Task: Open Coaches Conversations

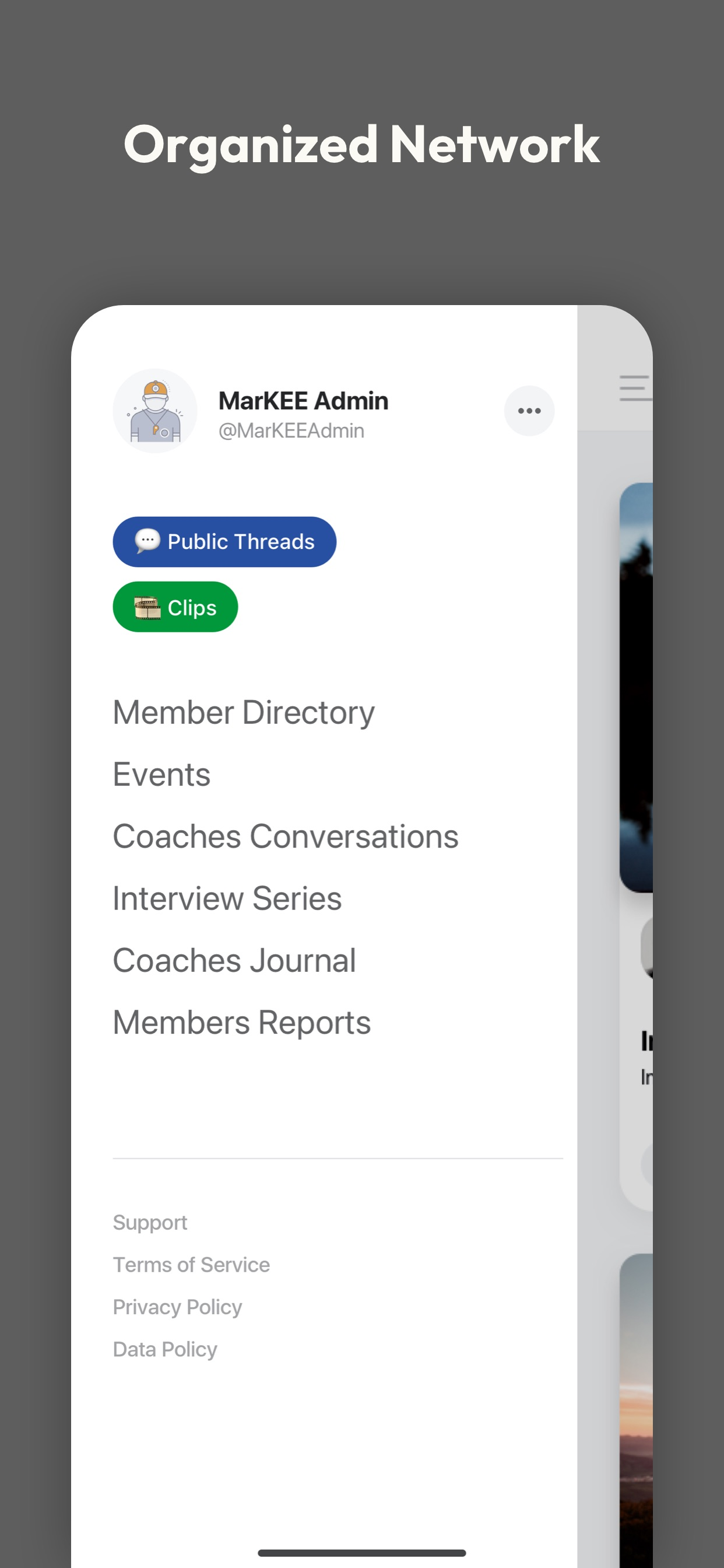Action: pyautogui.click(x=284, y=836)
